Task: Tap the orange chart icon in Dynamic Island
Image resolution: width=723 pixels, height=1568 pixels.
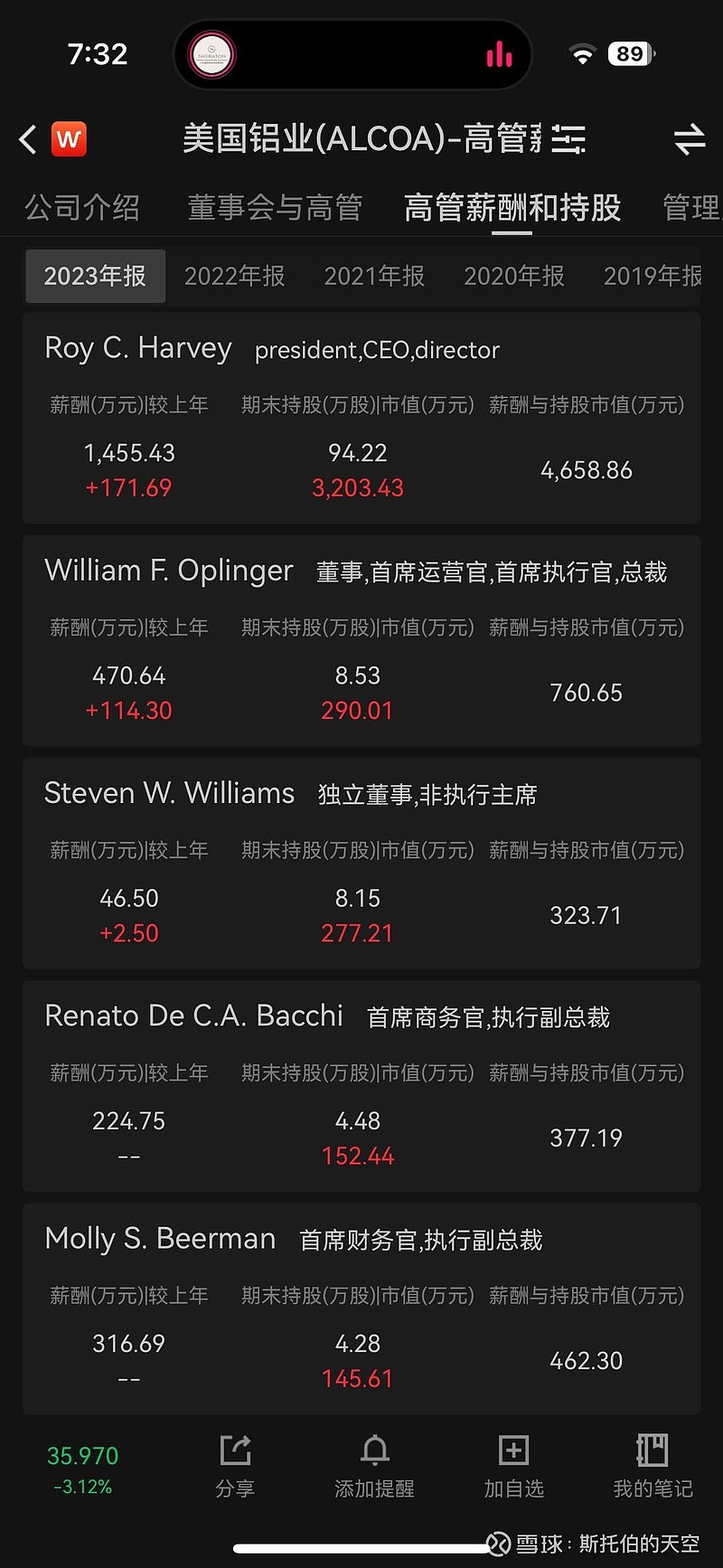Action: 500,54
